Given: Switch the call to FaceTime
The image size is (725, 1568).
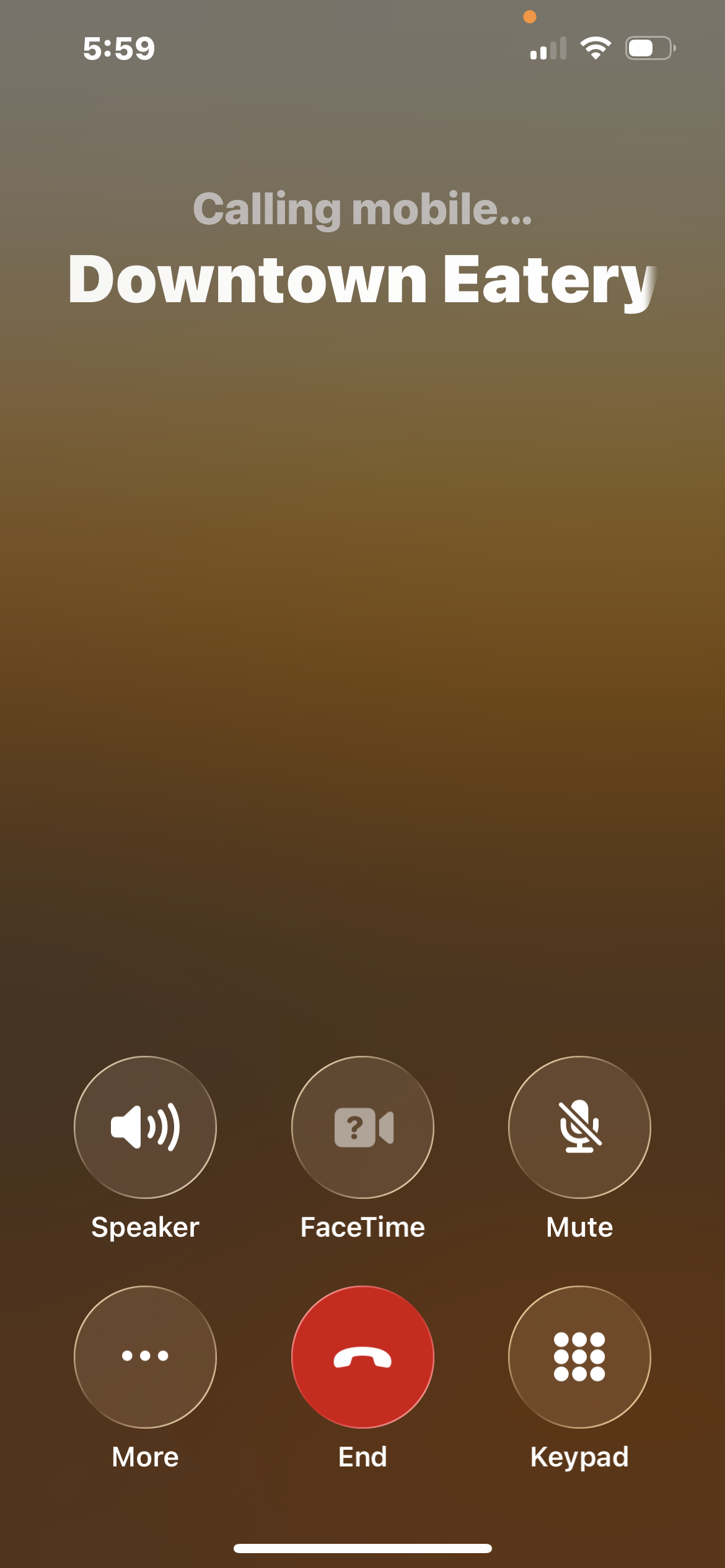Looking at the screenshot, I should coord(362,1127).
